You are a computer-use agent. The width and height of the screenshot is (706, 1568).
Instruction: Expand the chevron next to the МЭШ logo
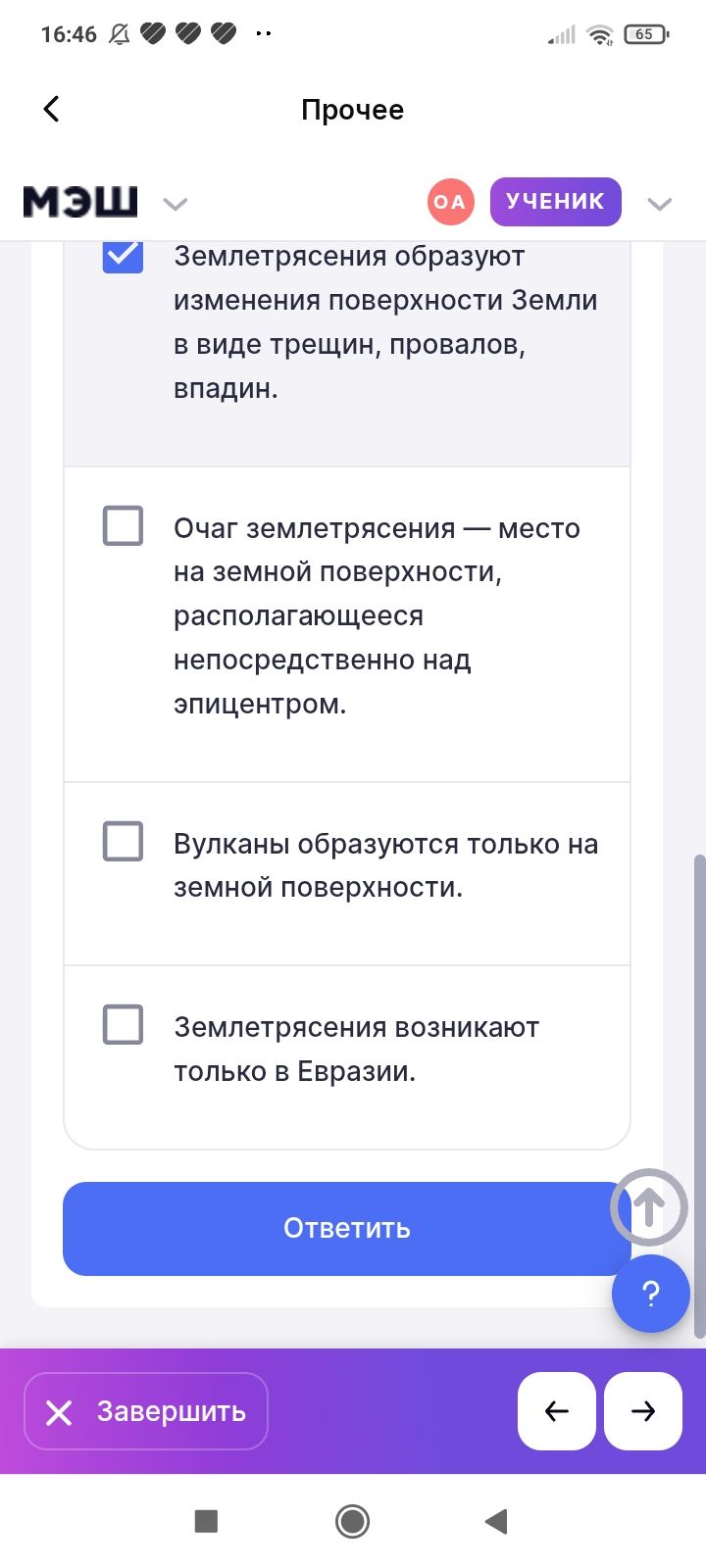pos(175,204)
